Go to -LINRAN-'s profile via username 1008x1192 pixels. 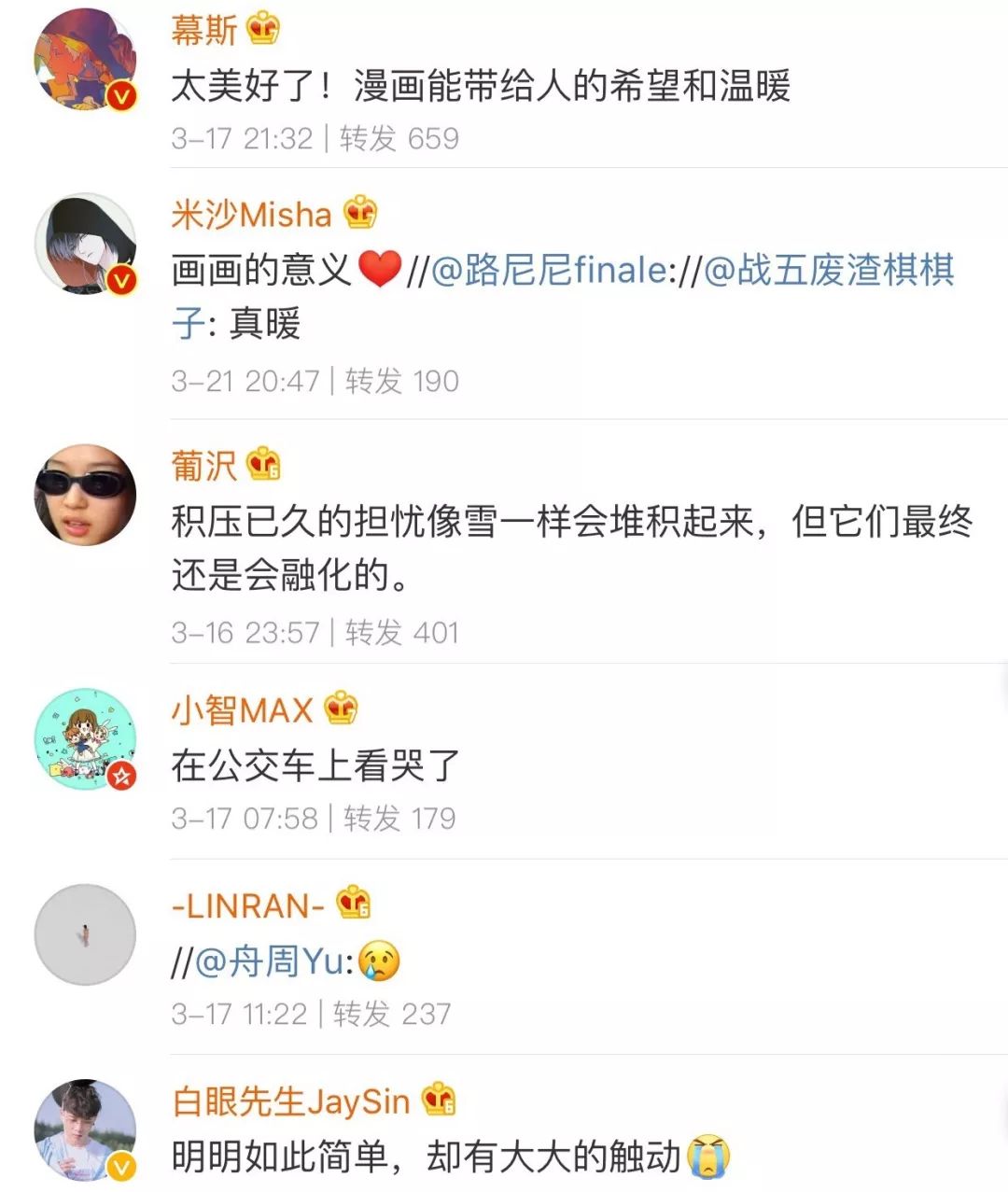point(248,905)
